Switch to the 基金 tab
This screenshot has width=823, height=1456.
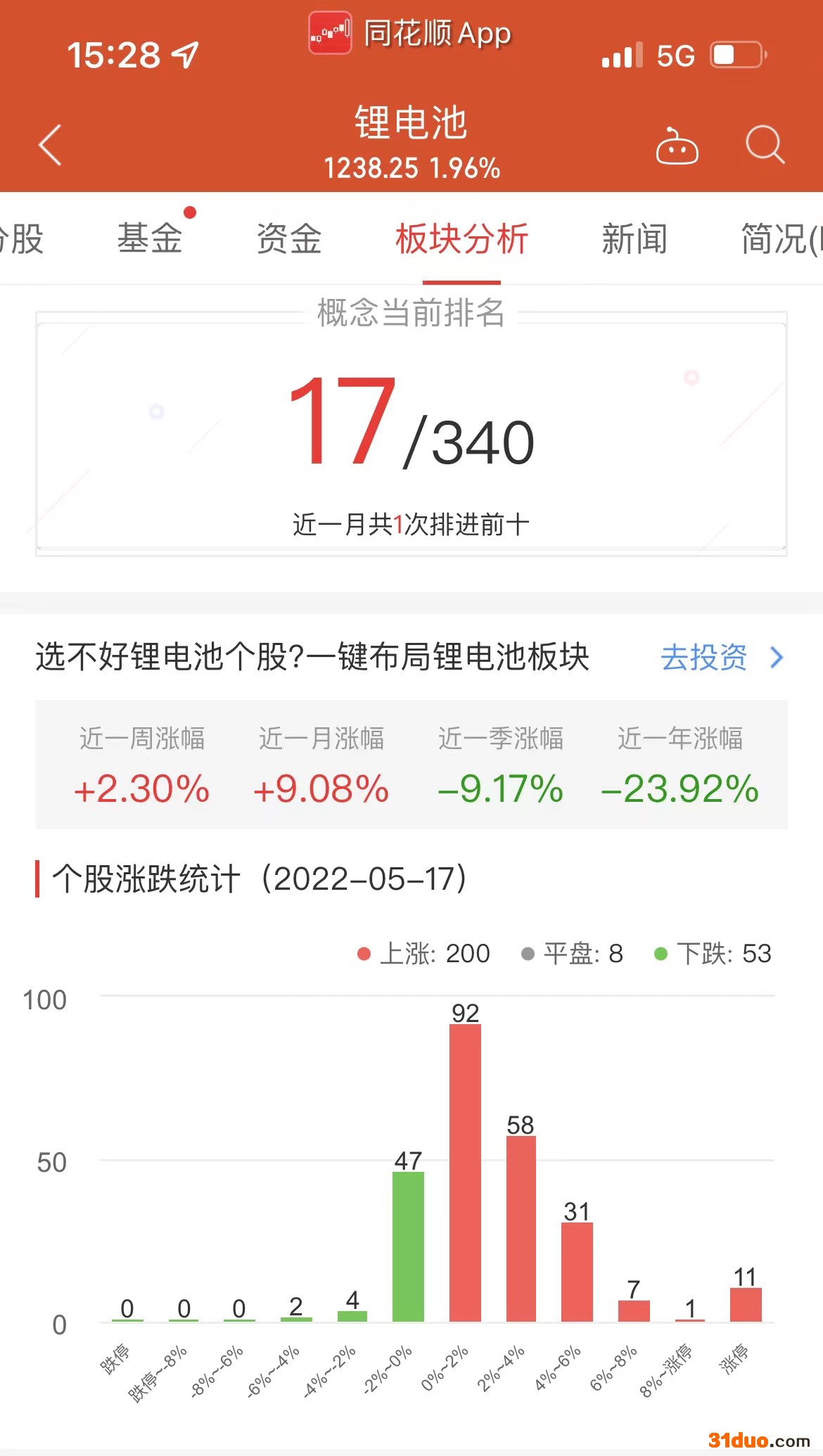tap(150, 238)
